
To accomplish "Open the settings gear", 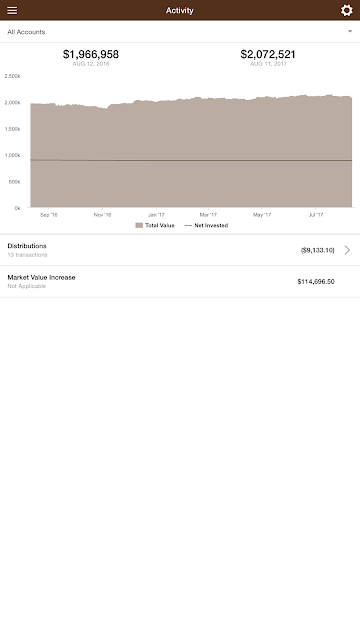I will [347, 10].
